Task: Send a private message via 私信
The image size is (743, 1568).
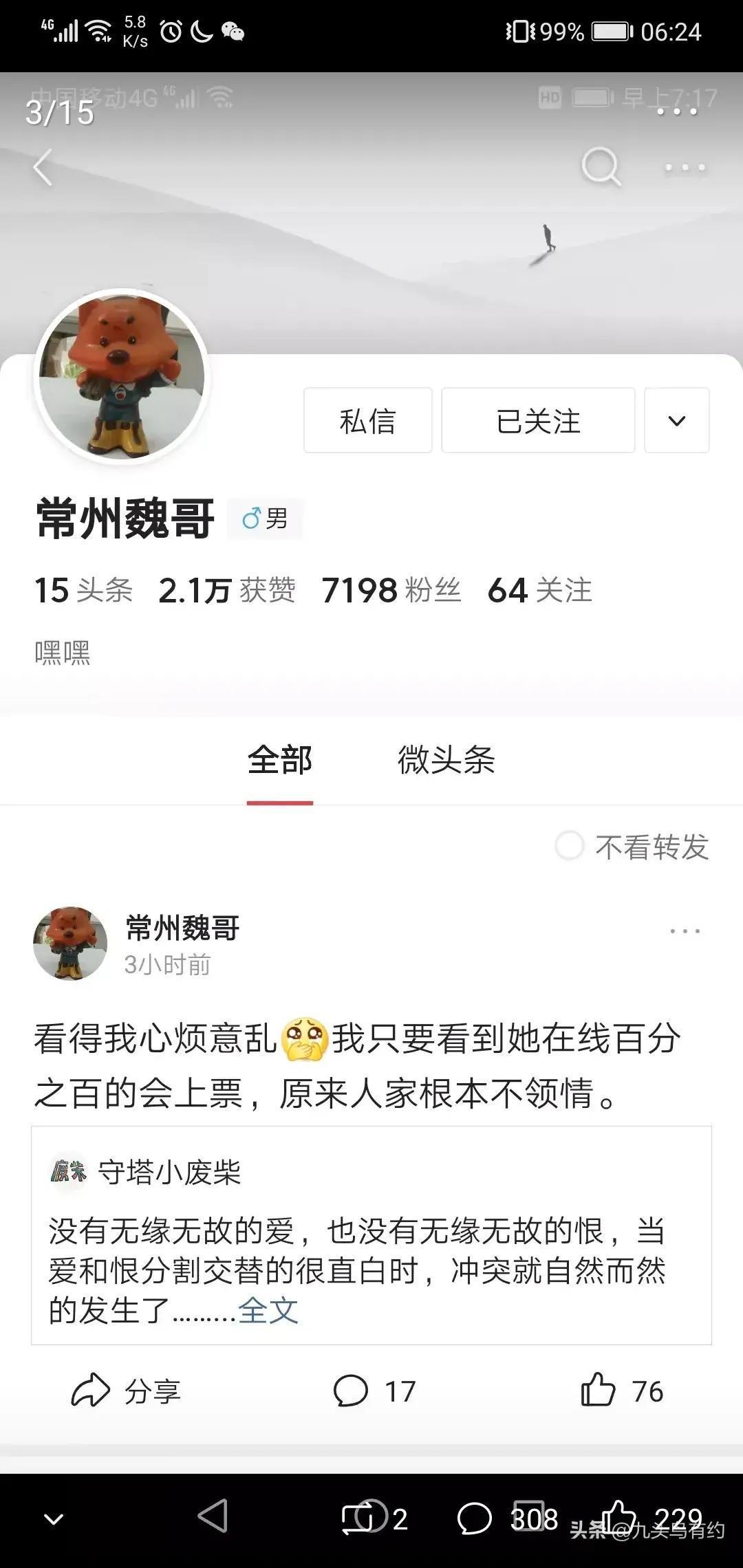Action: 367,421
